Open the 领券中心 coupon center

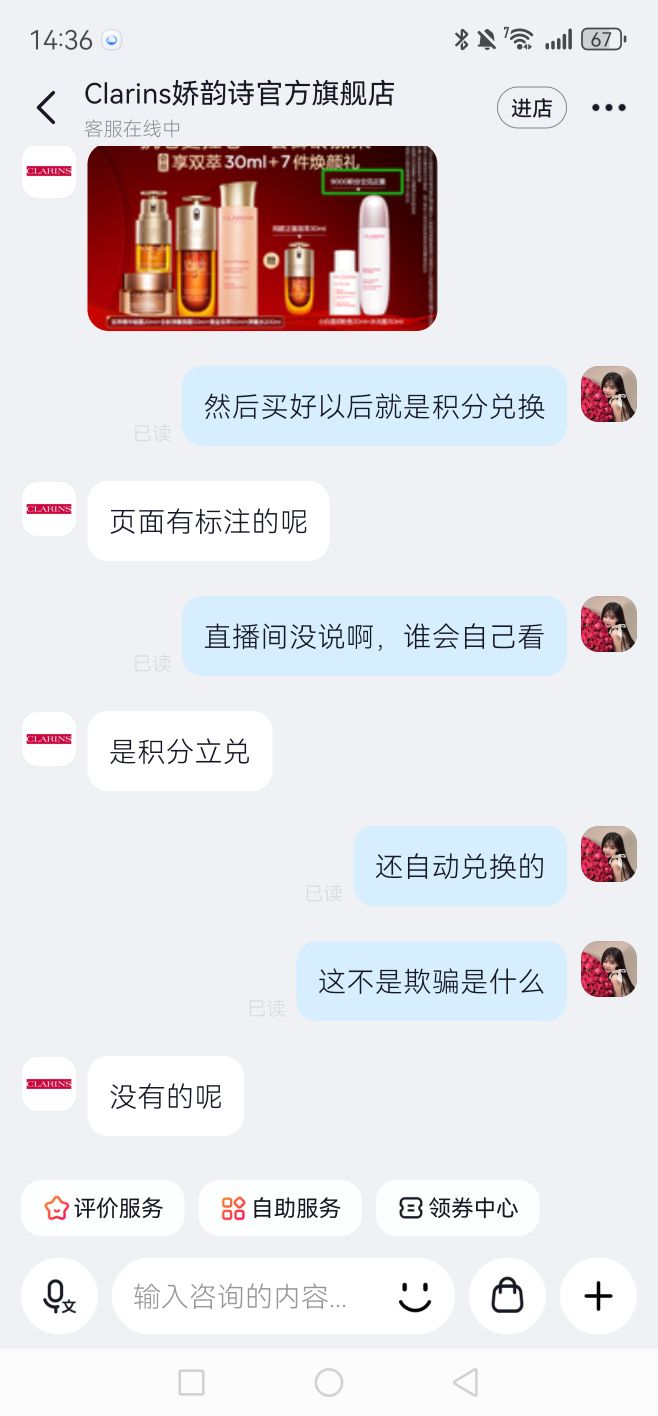(458, 1208)
